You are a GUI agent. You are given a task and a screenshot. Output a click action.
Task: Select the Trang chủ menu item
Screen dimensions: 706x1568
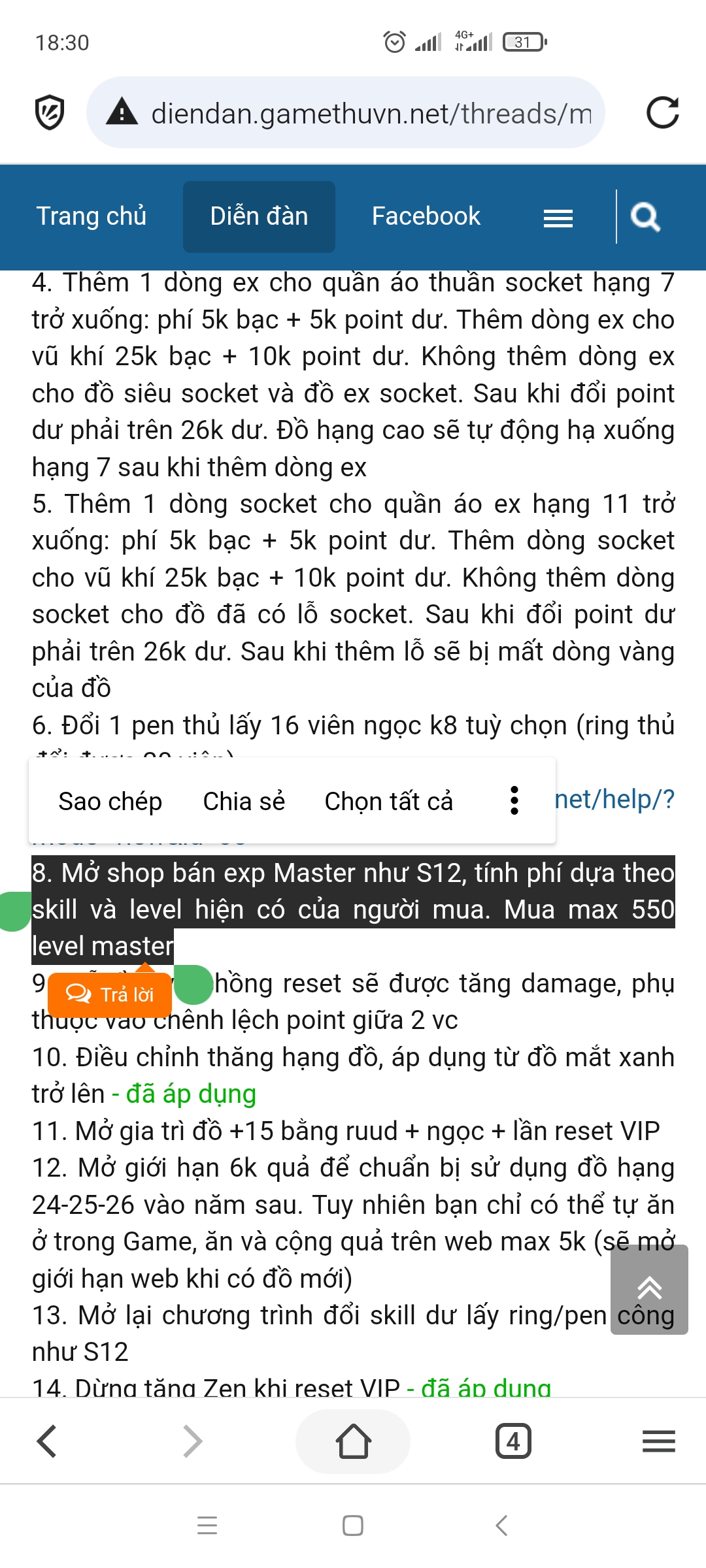[92, 216]
